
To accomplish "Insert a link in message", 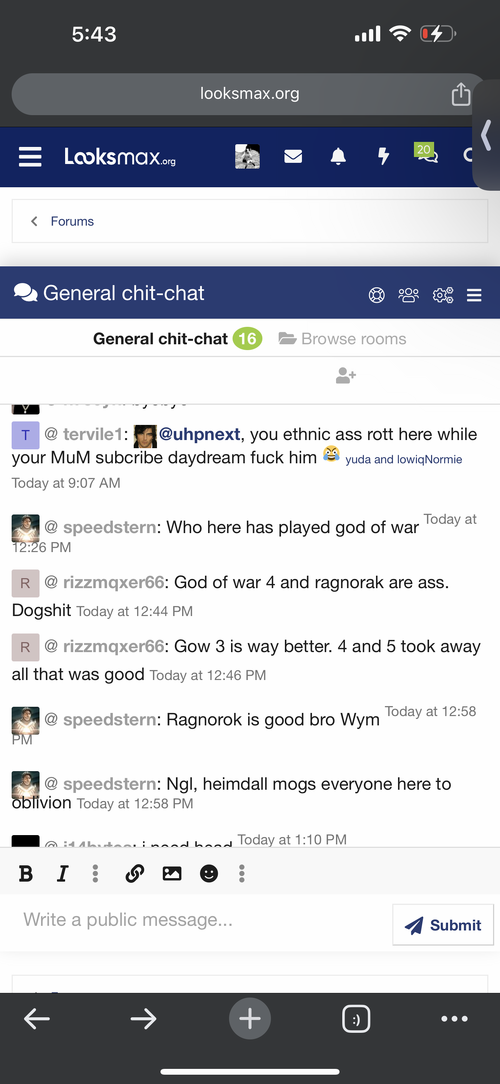I will pos(135,874).
